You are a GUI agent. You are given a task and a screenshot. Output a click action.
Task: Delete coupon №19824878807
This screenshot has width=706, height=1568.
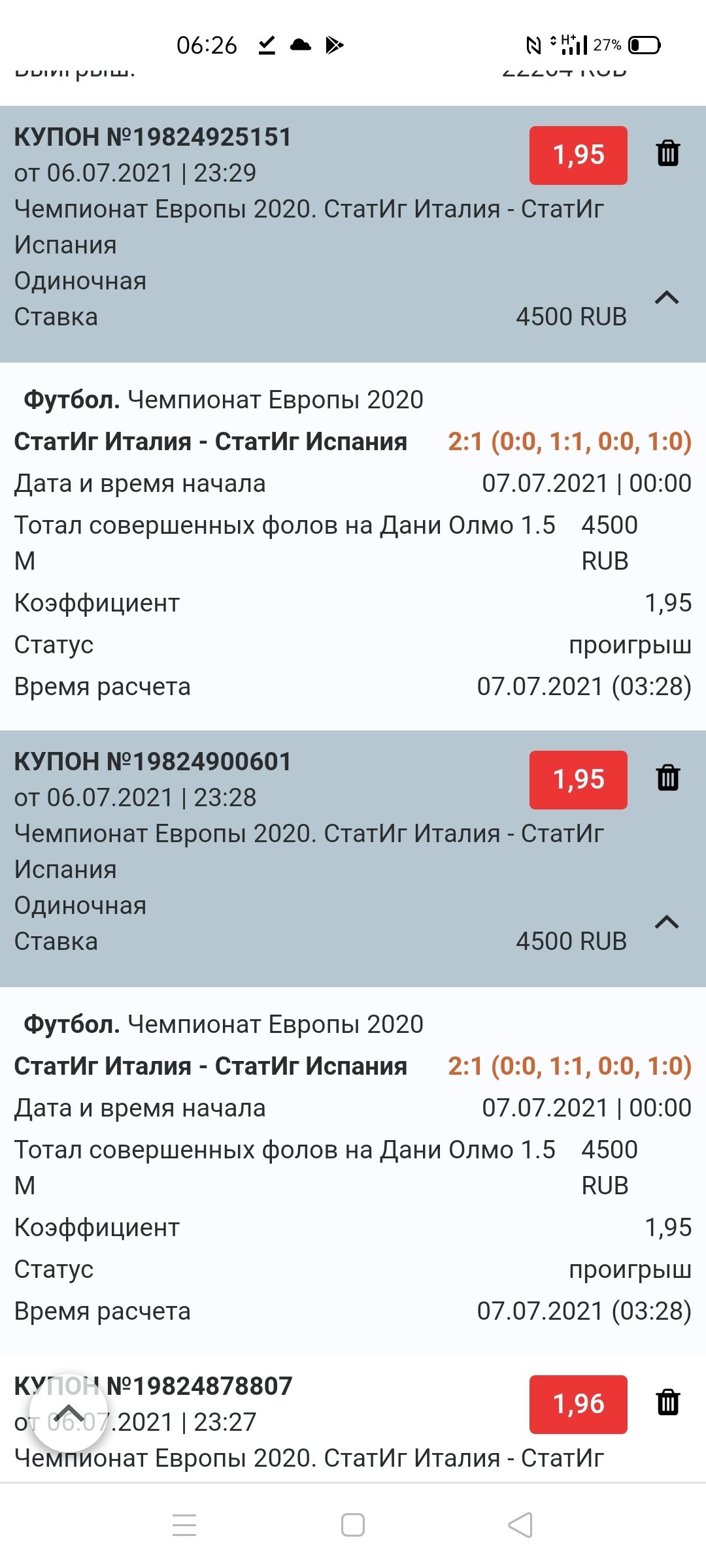click(x=667, y=1403)
